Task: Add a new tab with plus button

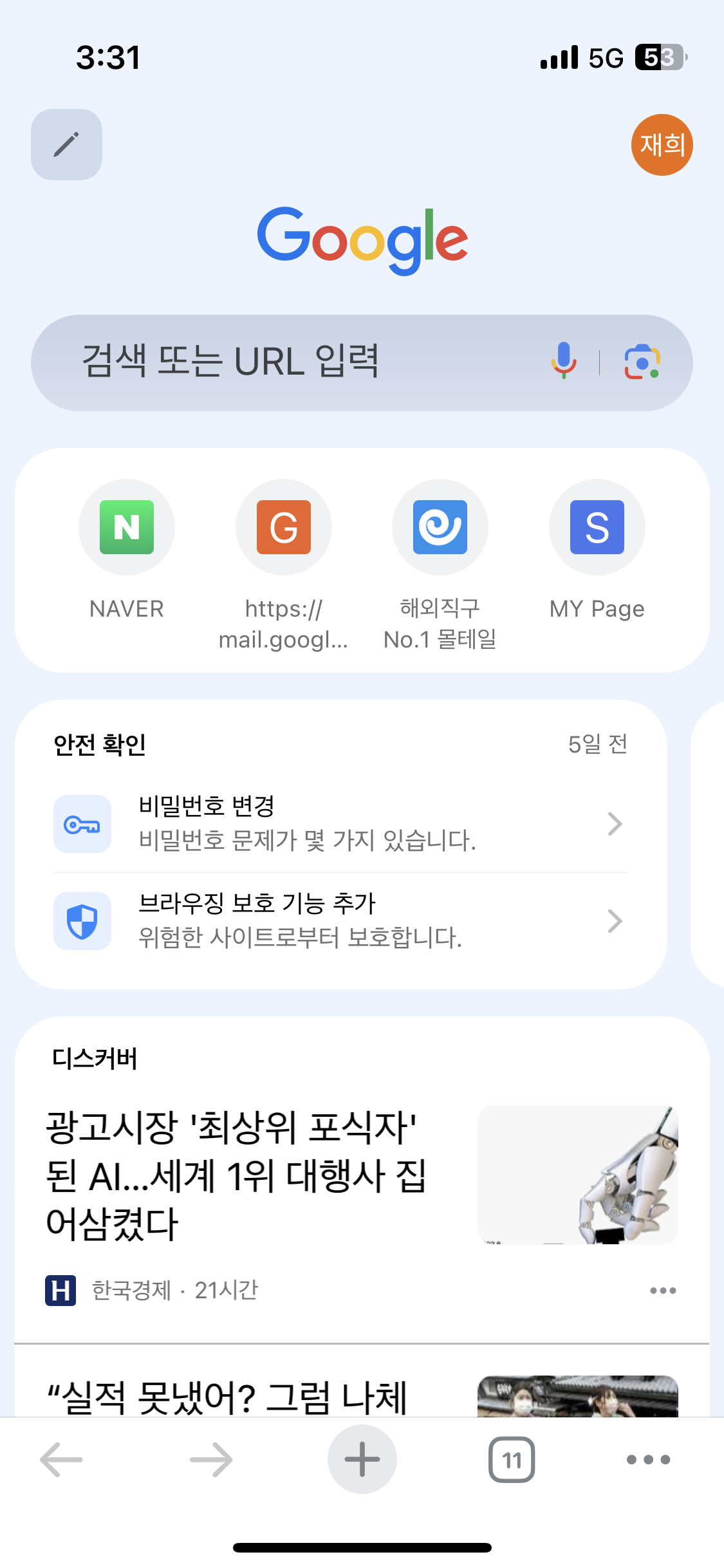Action: (362, 1459)
